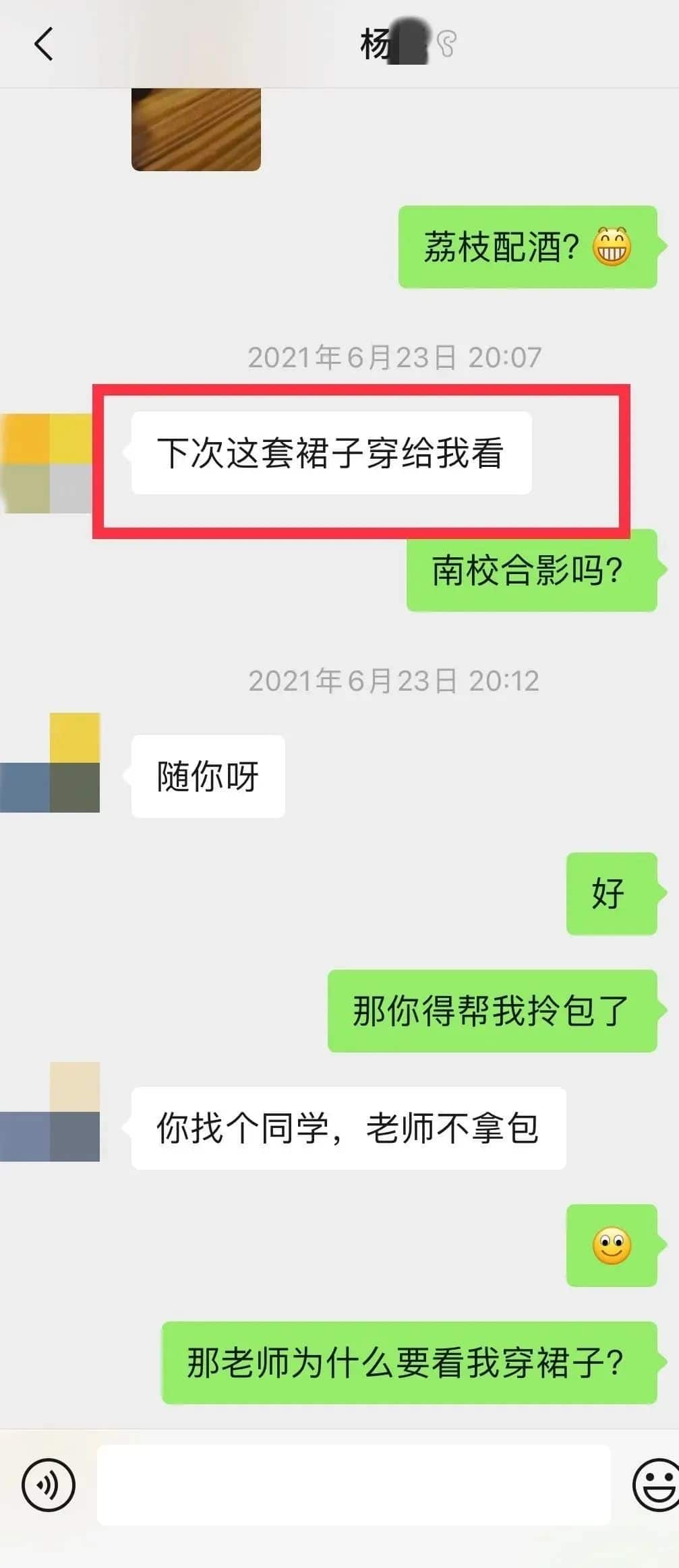Viewport: 679px width, 1568px height.
Task: Focus the message text field
Action: (353, 1484)
